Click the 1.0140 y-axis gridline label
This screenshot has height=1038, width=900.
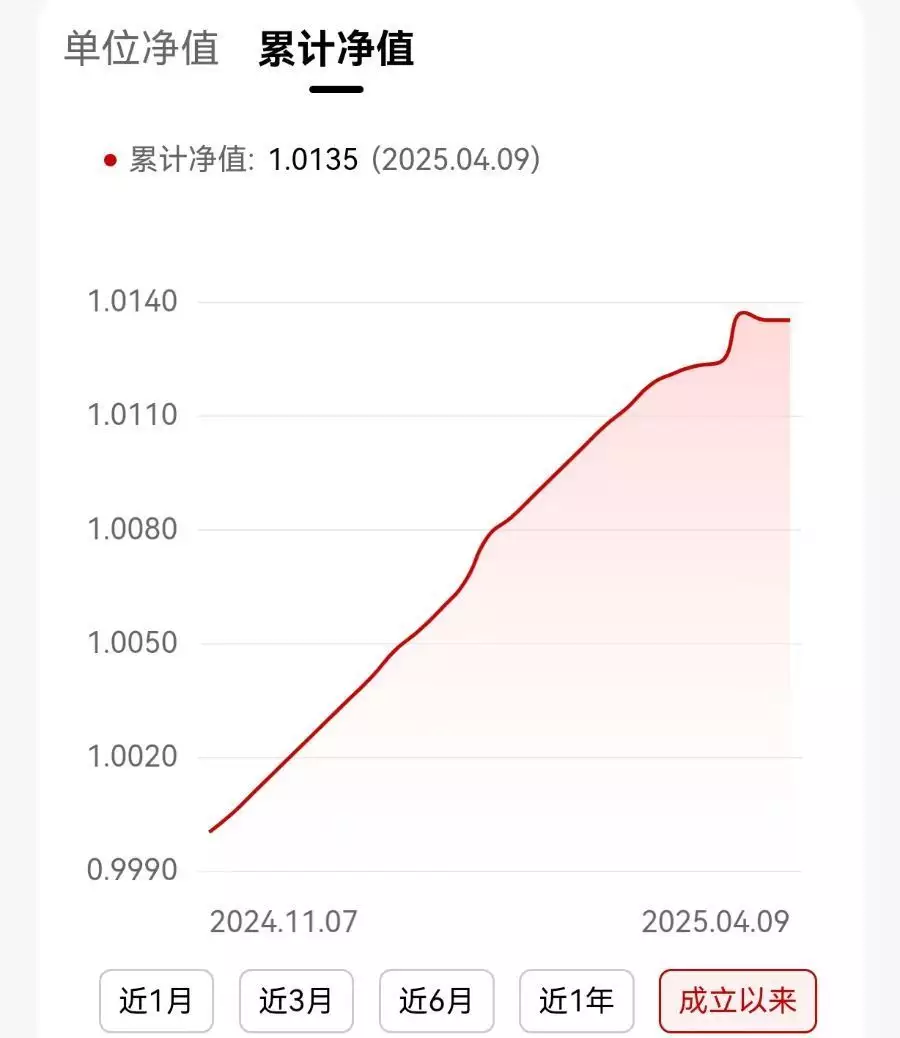click(x=132, y=301)
